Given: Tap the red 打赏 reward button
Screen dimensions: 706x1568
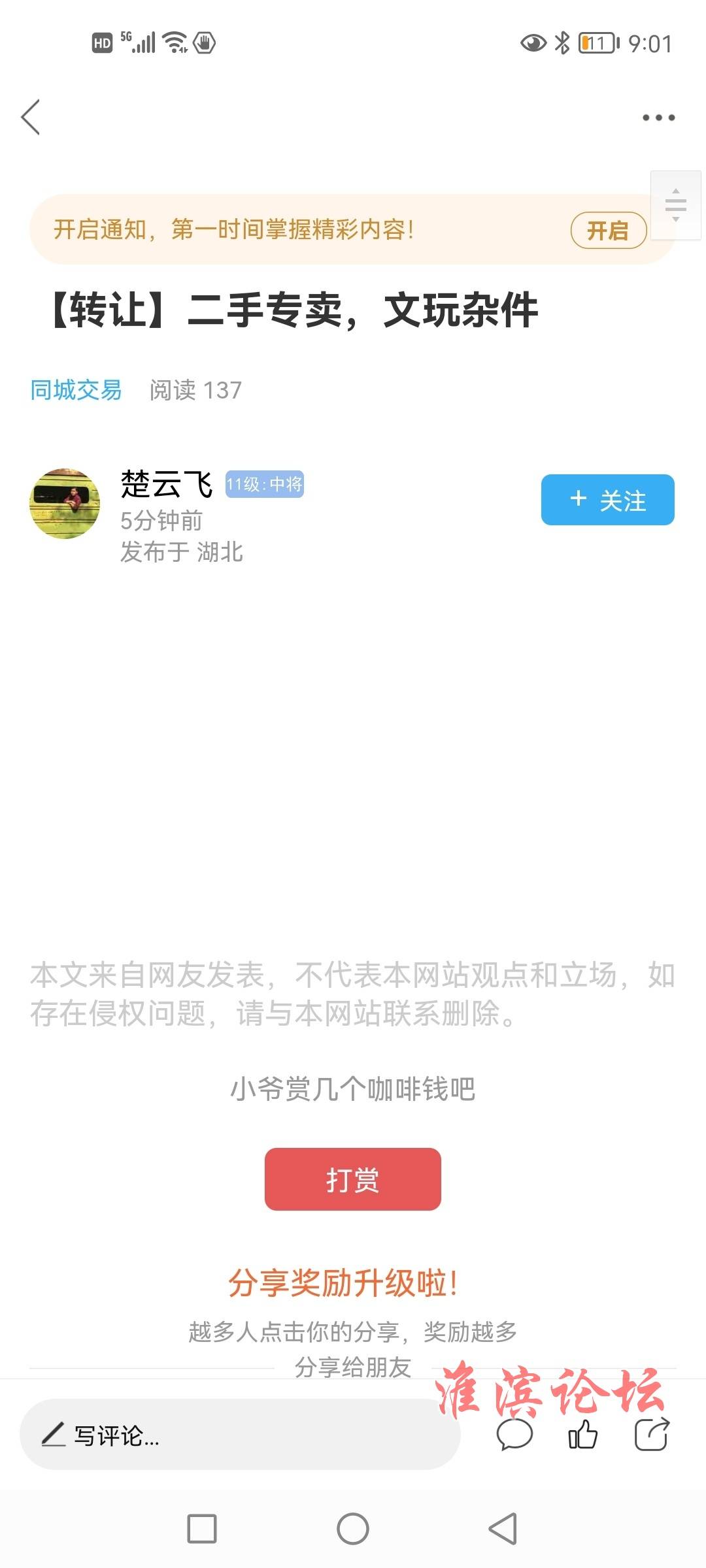Looking at the screenshot, I should click(x=352, y=1179).
